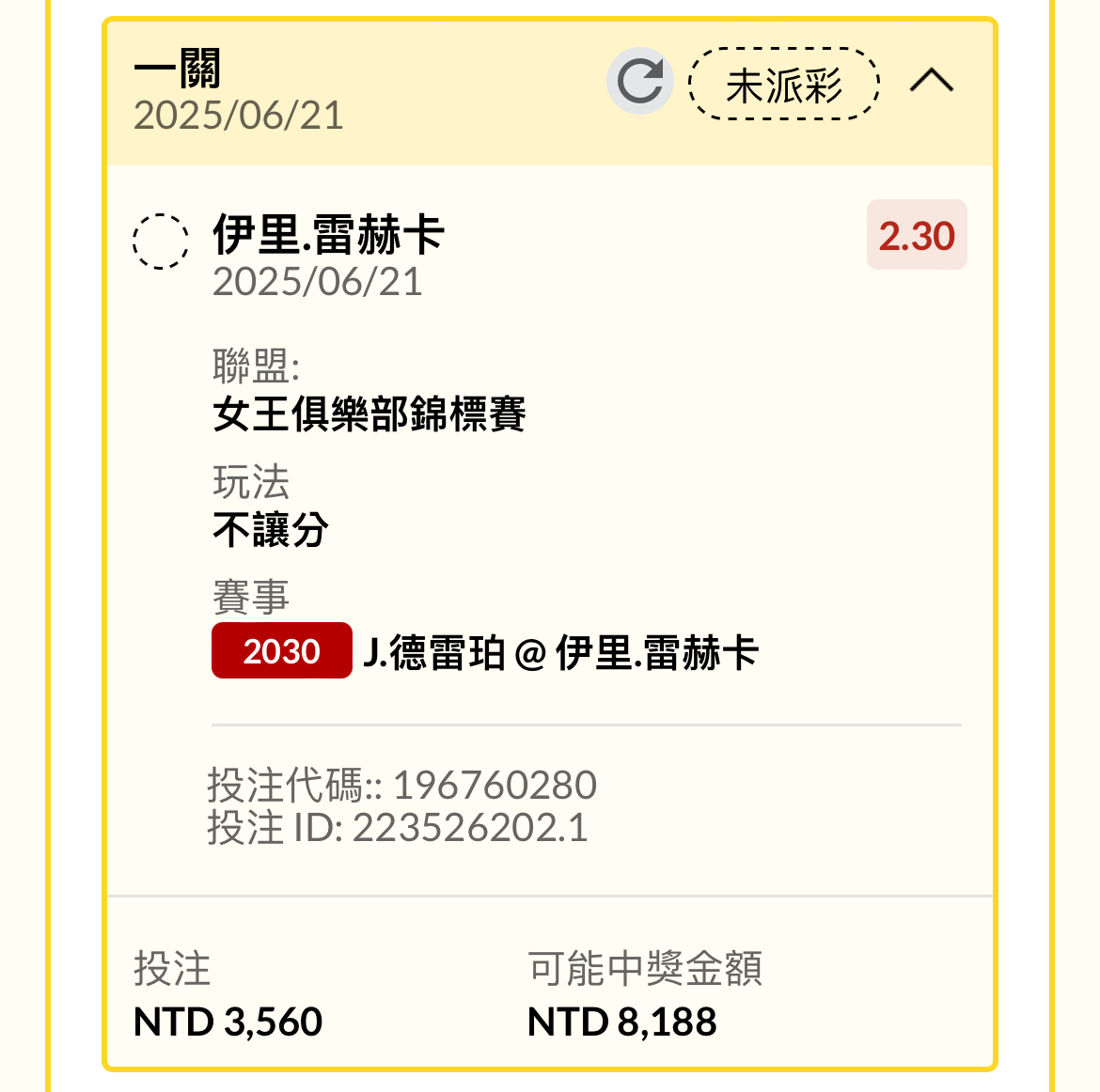Refresh the bet status
This screenshot has height=1092, width=1100.
pos(640,82)
